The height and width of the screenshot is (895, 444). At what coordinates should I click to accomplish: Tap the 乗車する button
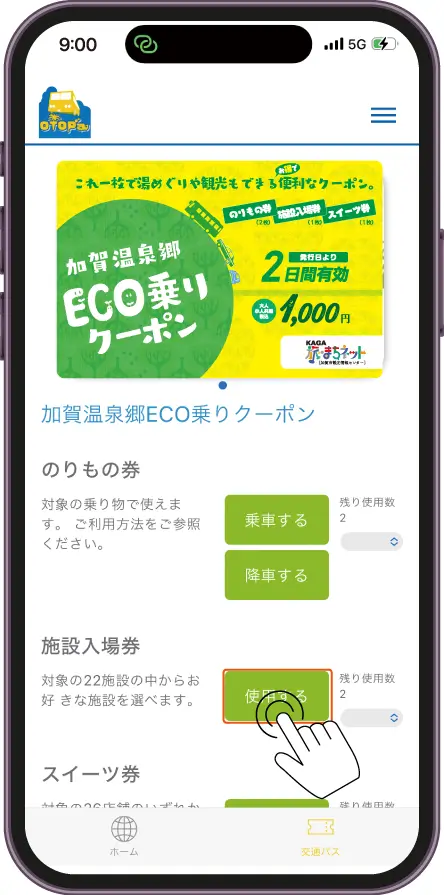(277, 520)
